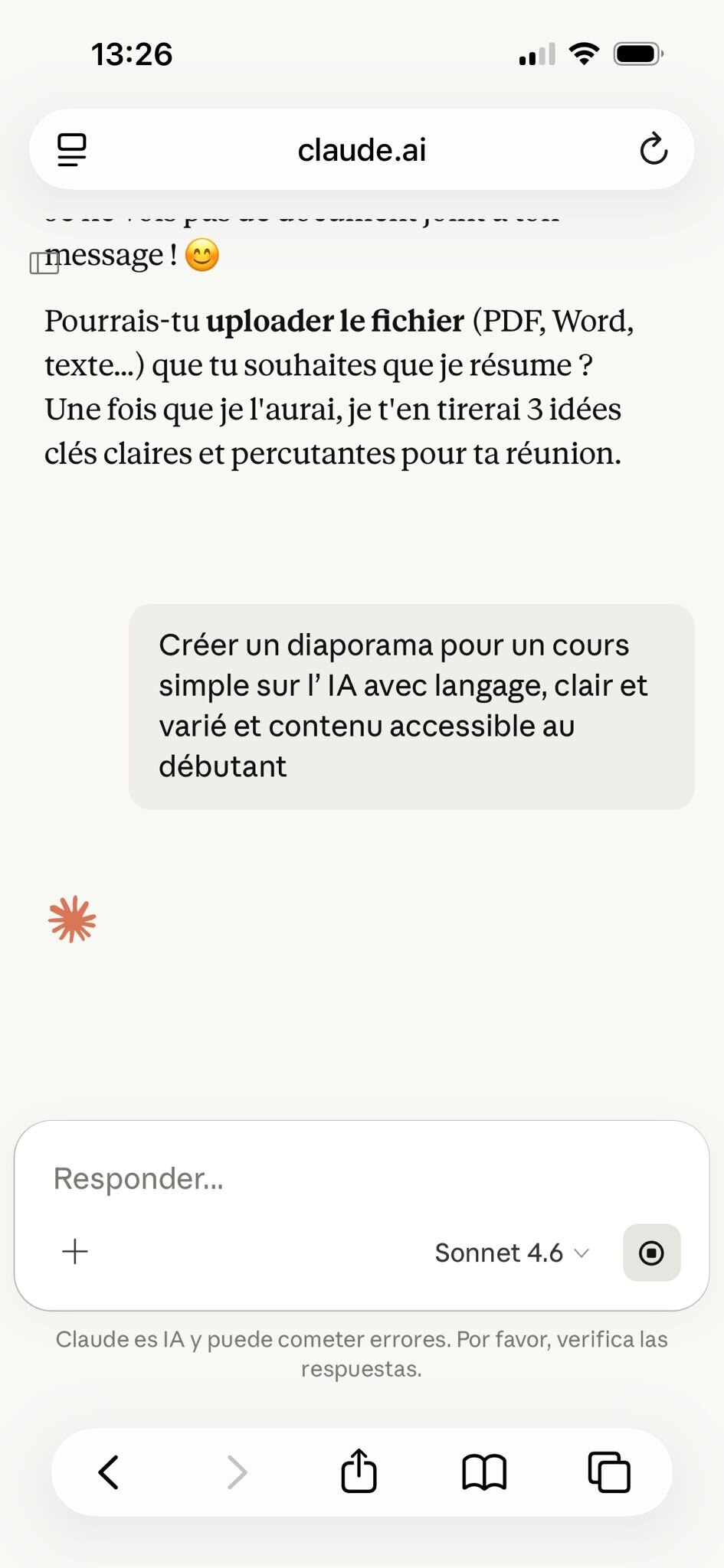
Task: Tap the plus icon to attach a file
Action: pos(75,1252)
